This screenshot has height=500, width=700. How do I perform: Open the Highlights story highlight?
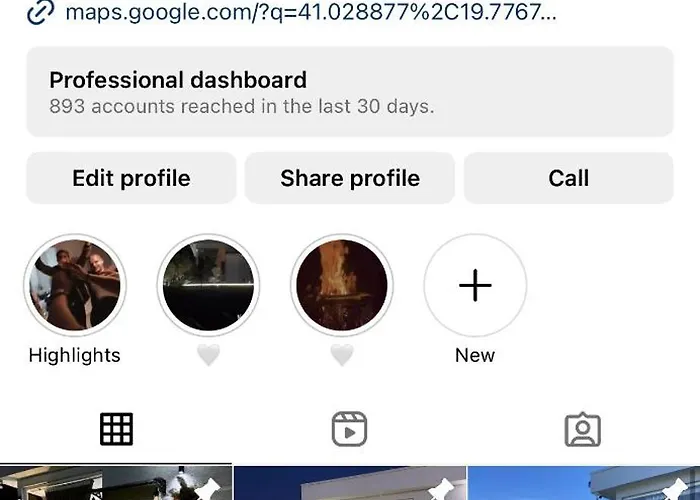click(x=75, y=285)
